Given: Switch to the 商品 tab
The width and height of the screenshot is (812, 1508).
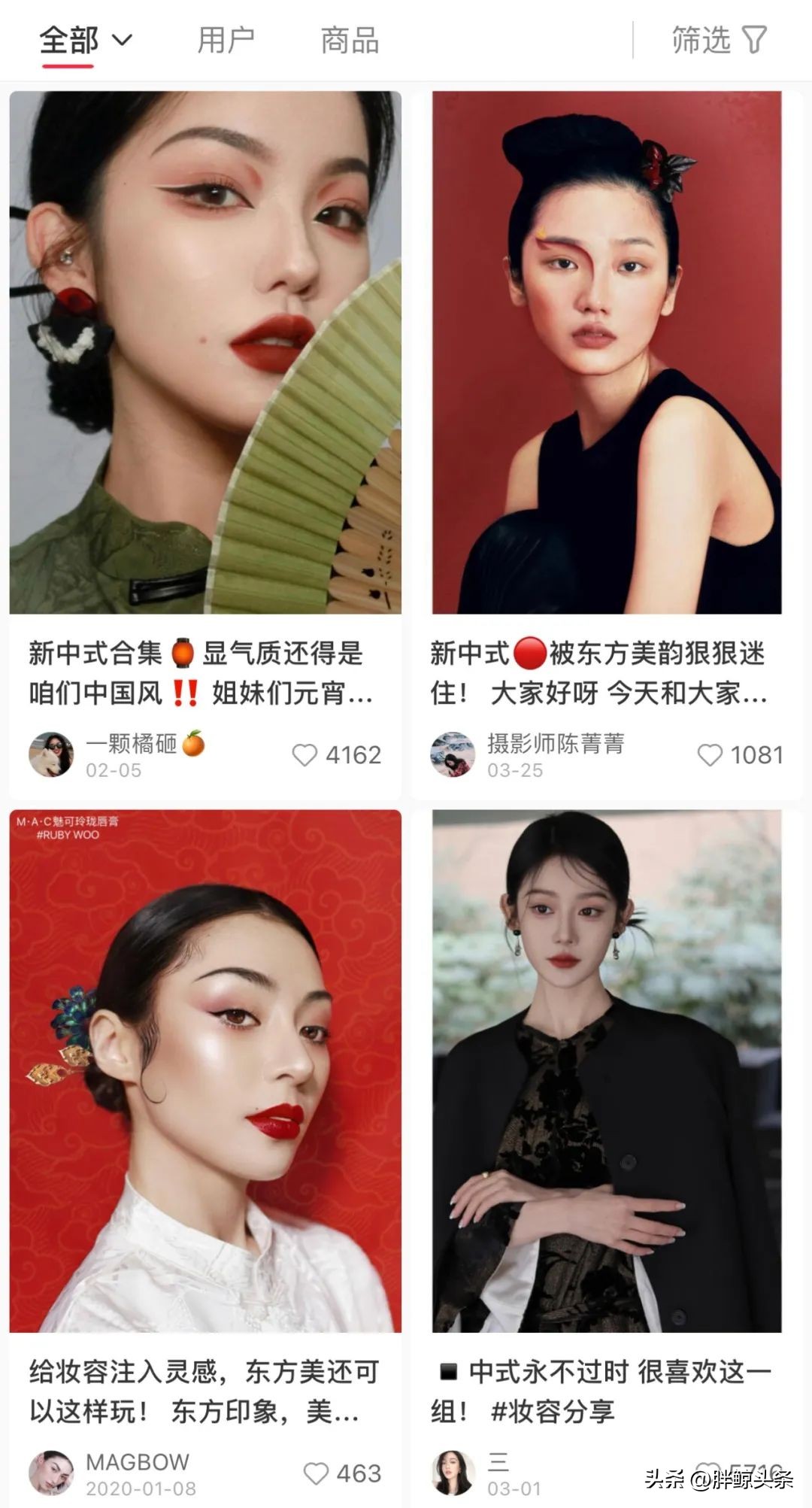Looking at the screenshot, I should point(350,39).
